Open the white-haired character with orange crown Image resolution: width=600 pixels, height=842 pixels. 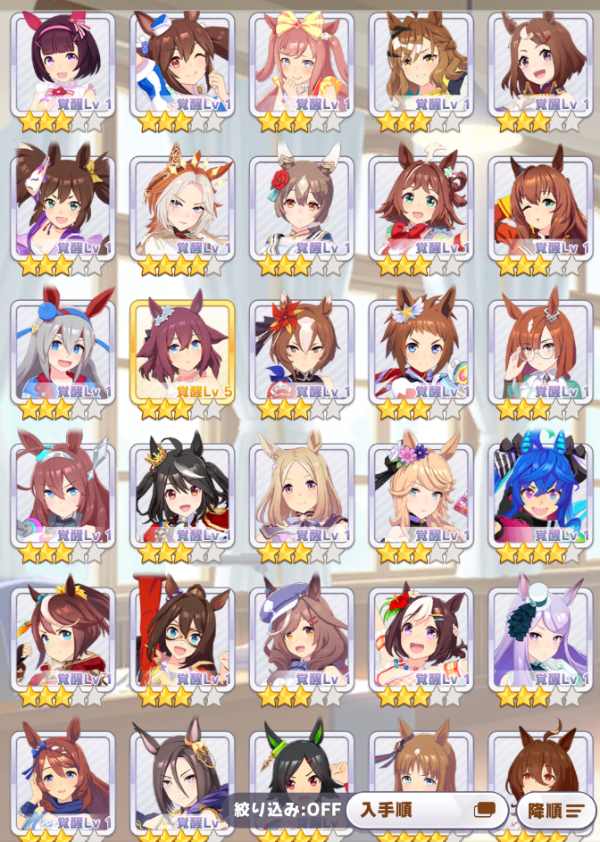[182, 210]
